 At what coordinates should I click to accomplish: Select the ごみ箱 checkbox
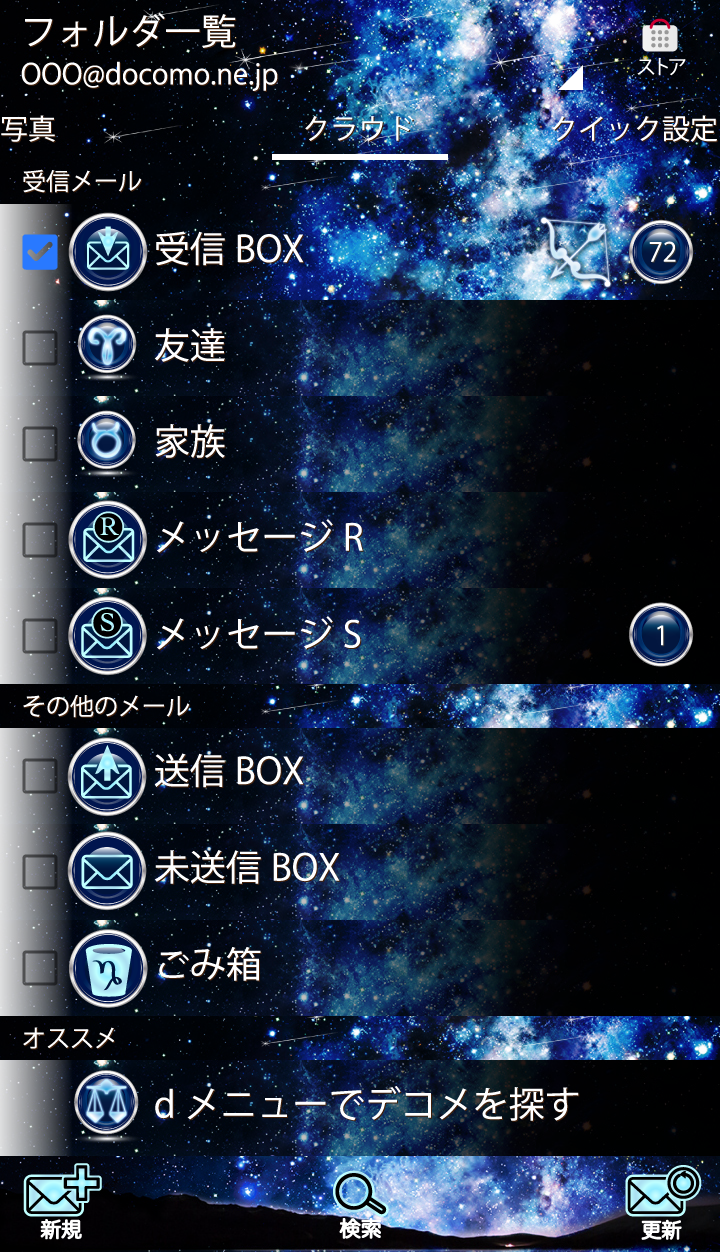[40, 967]
